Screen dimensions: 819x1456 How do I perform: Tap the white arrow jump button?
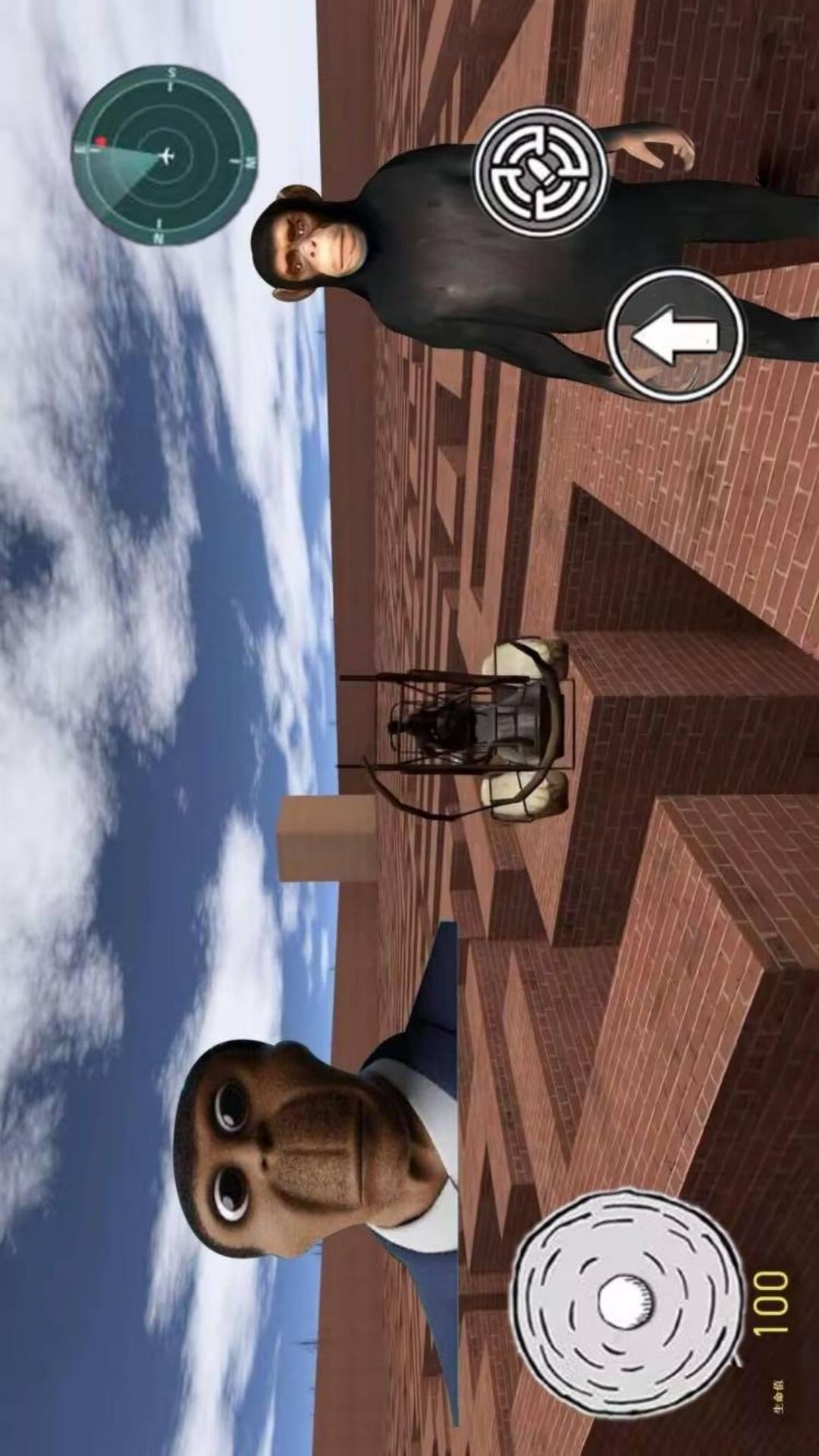(x=675, y=334)
